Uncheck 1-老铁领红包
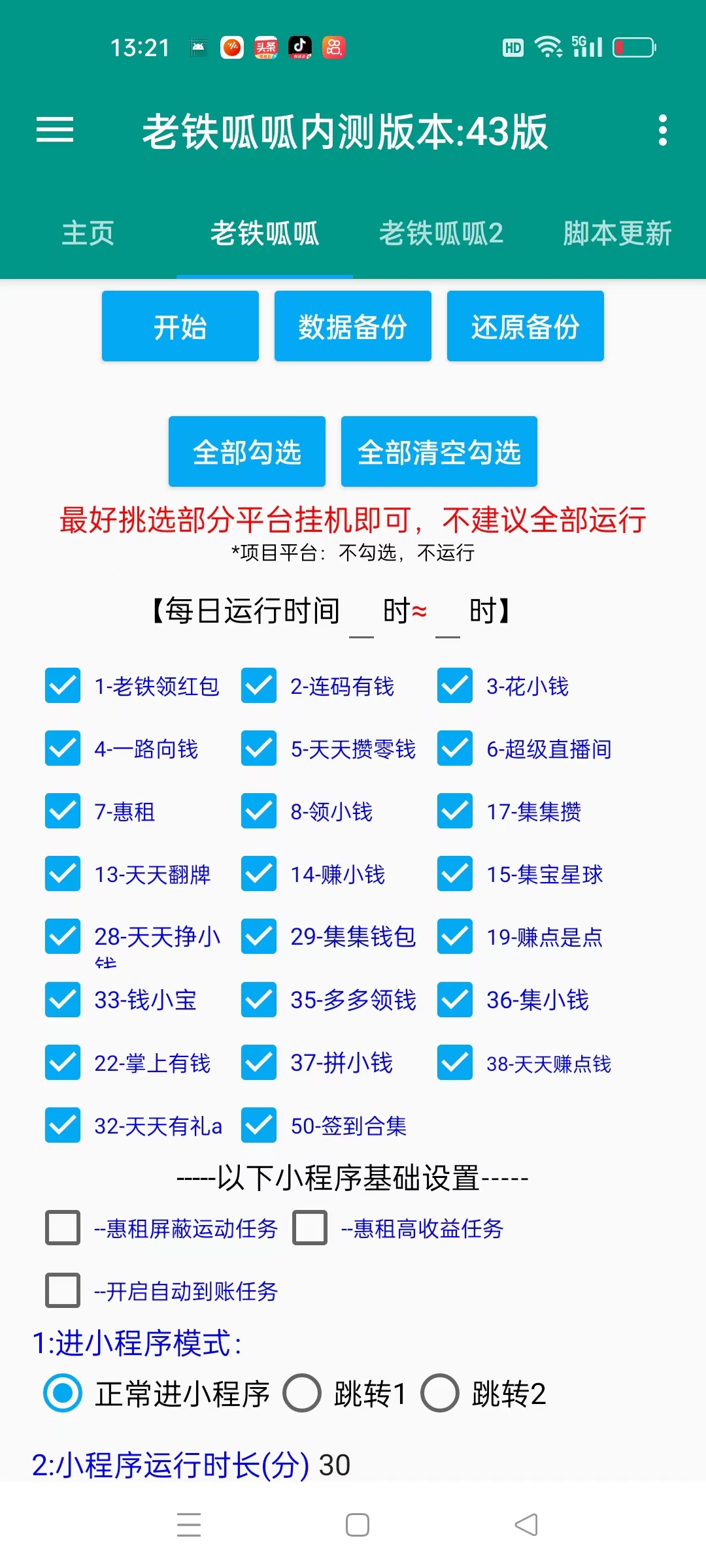 (x=63, y=685)
